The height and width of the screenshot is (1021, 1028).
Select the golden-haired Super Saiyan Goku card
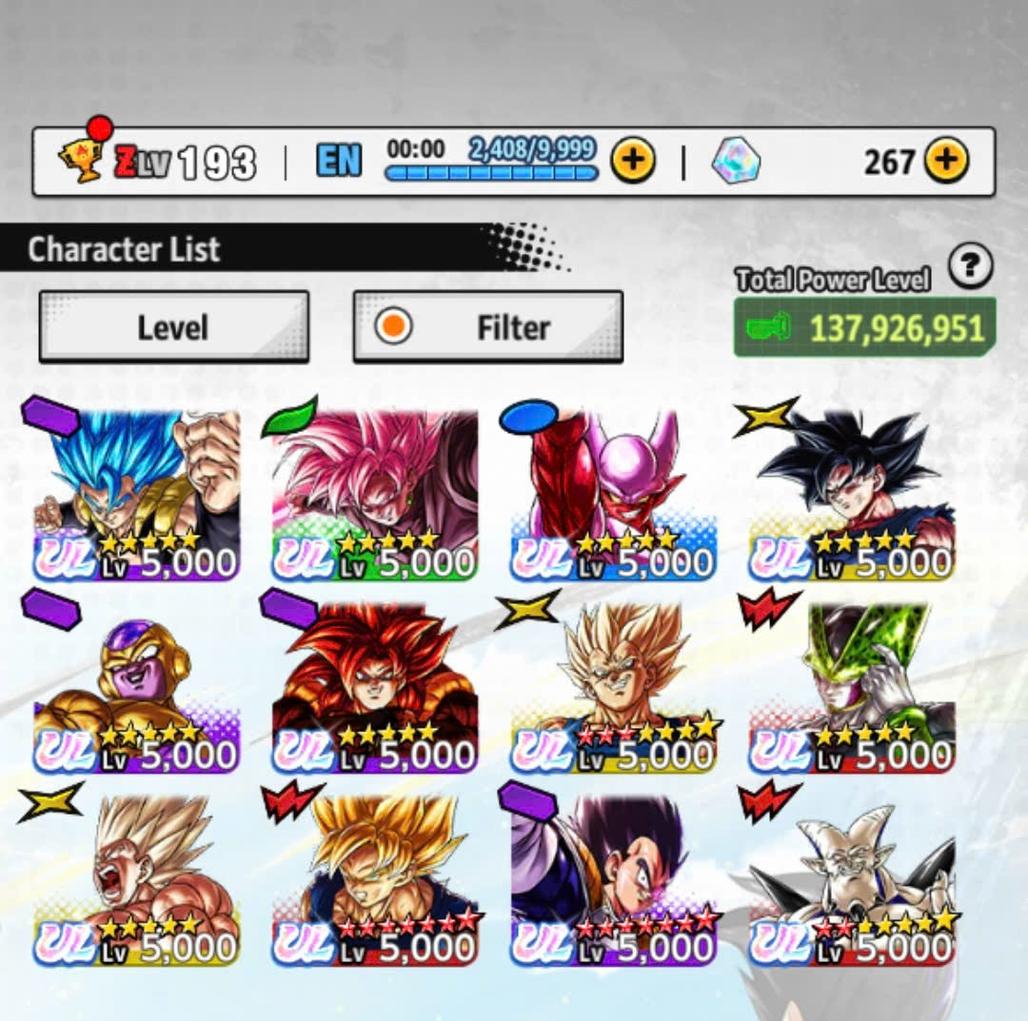[x=375, y=880]
